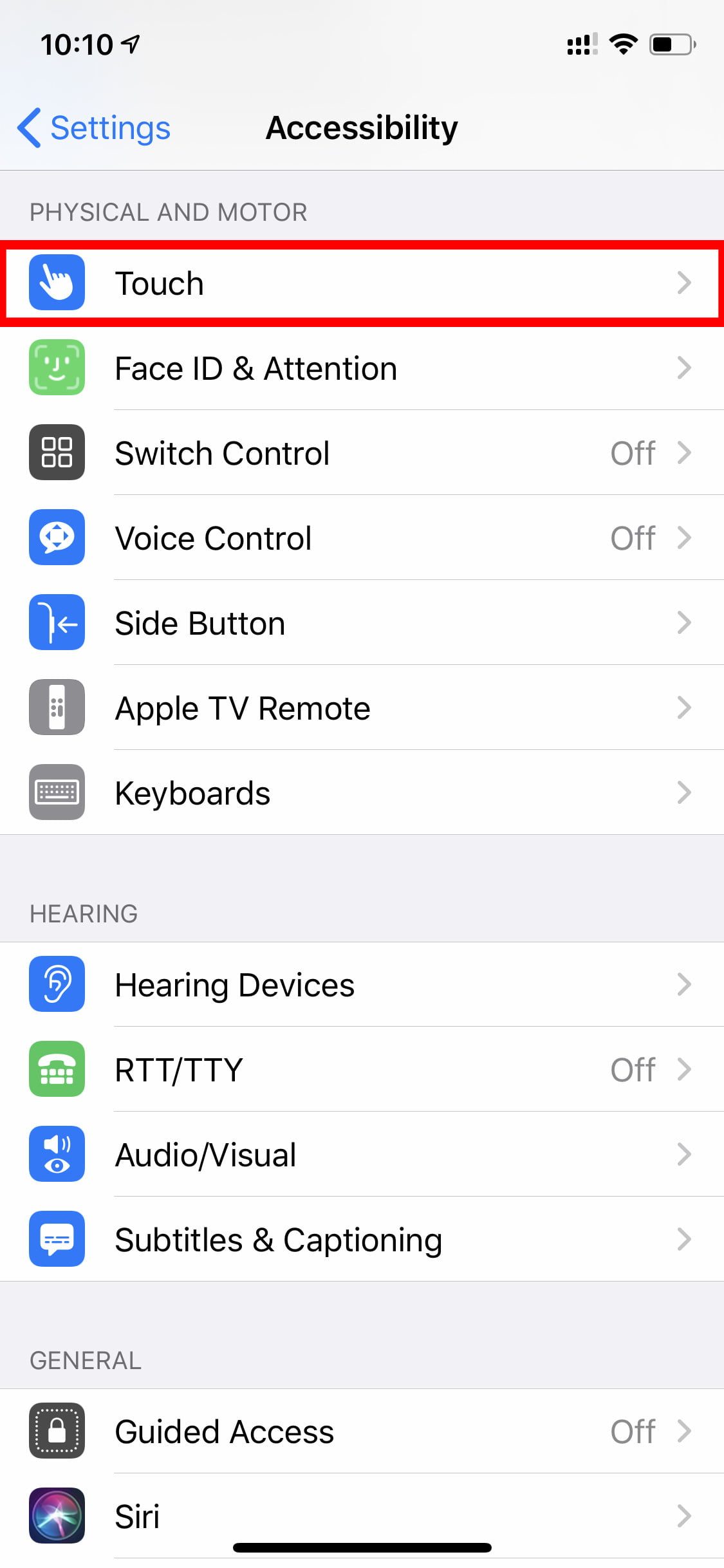Open Hearing Devices

point(360,985)
